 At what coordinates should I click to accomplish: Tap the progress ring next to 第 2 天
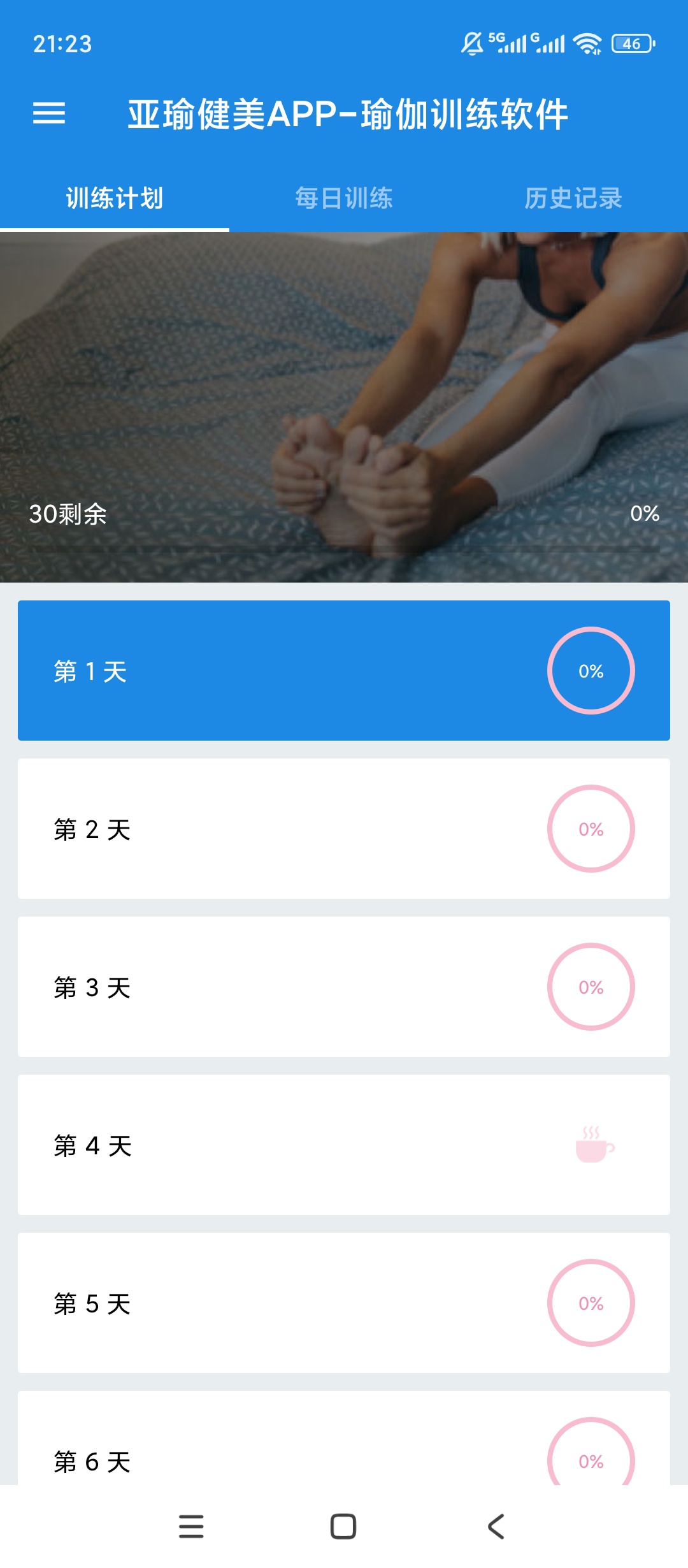591,829
